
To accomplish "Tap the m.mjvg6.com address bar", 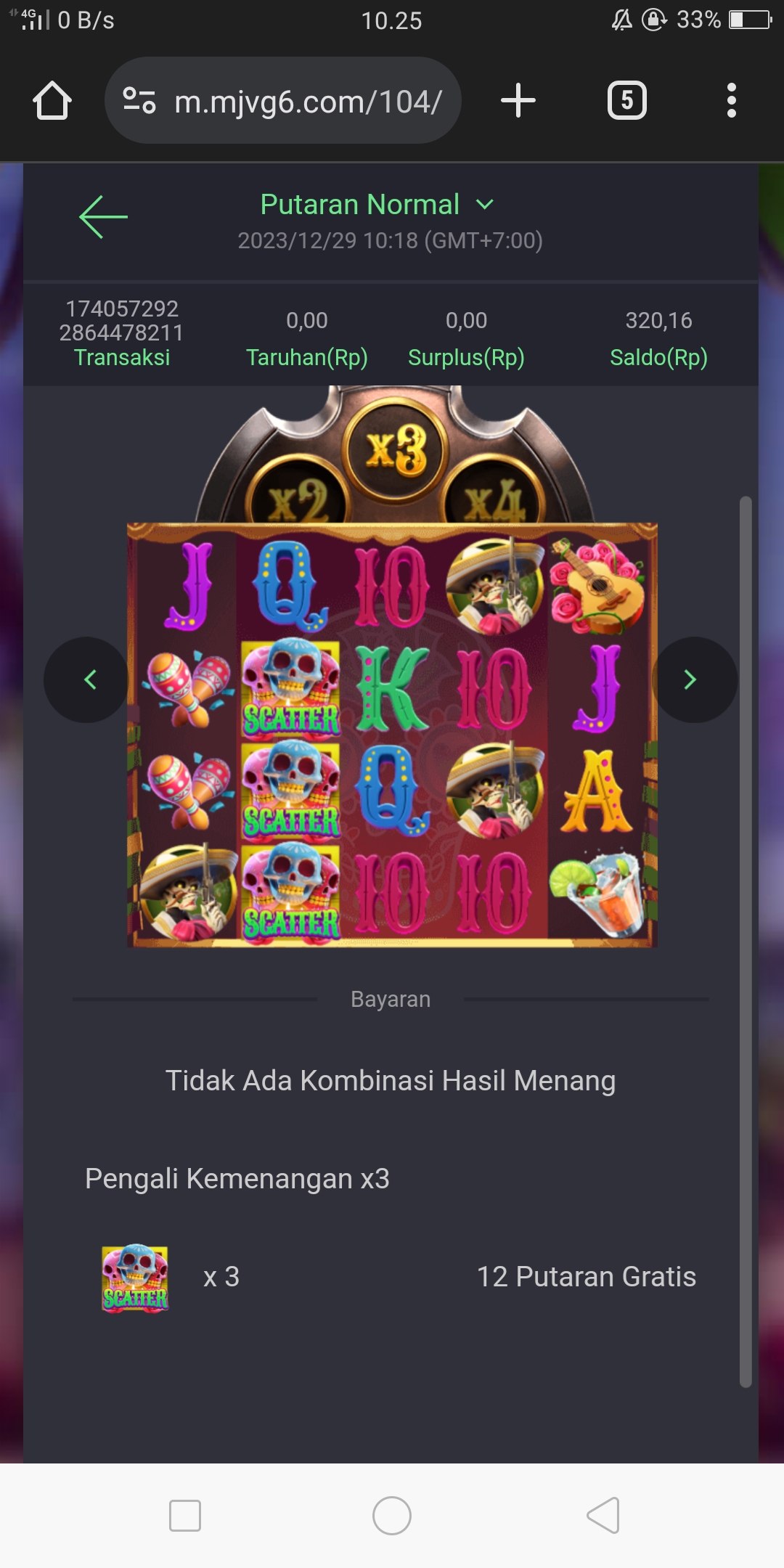I will (308, 102).
